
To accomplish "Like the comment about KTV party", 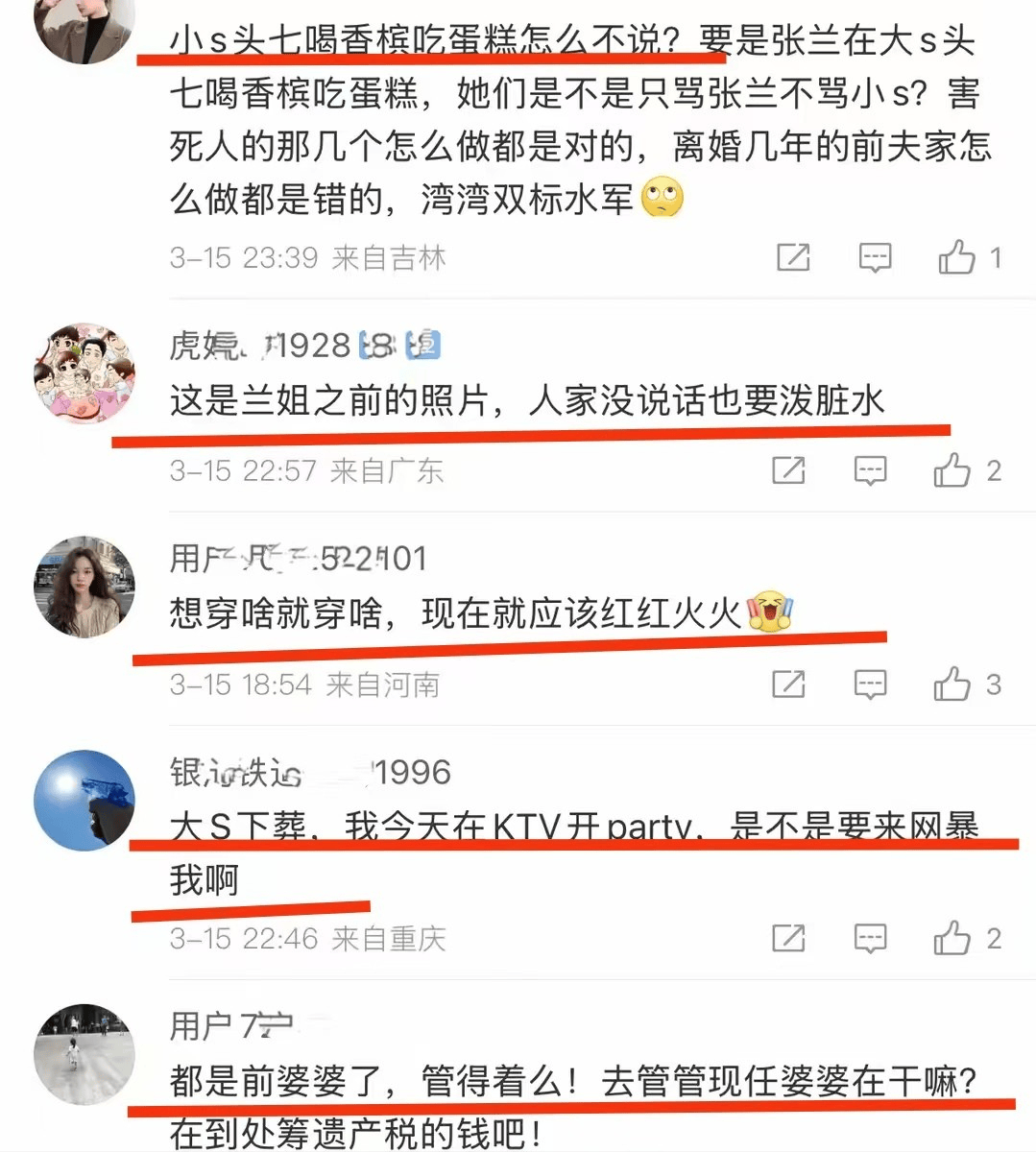I will [x=952, y=938].
